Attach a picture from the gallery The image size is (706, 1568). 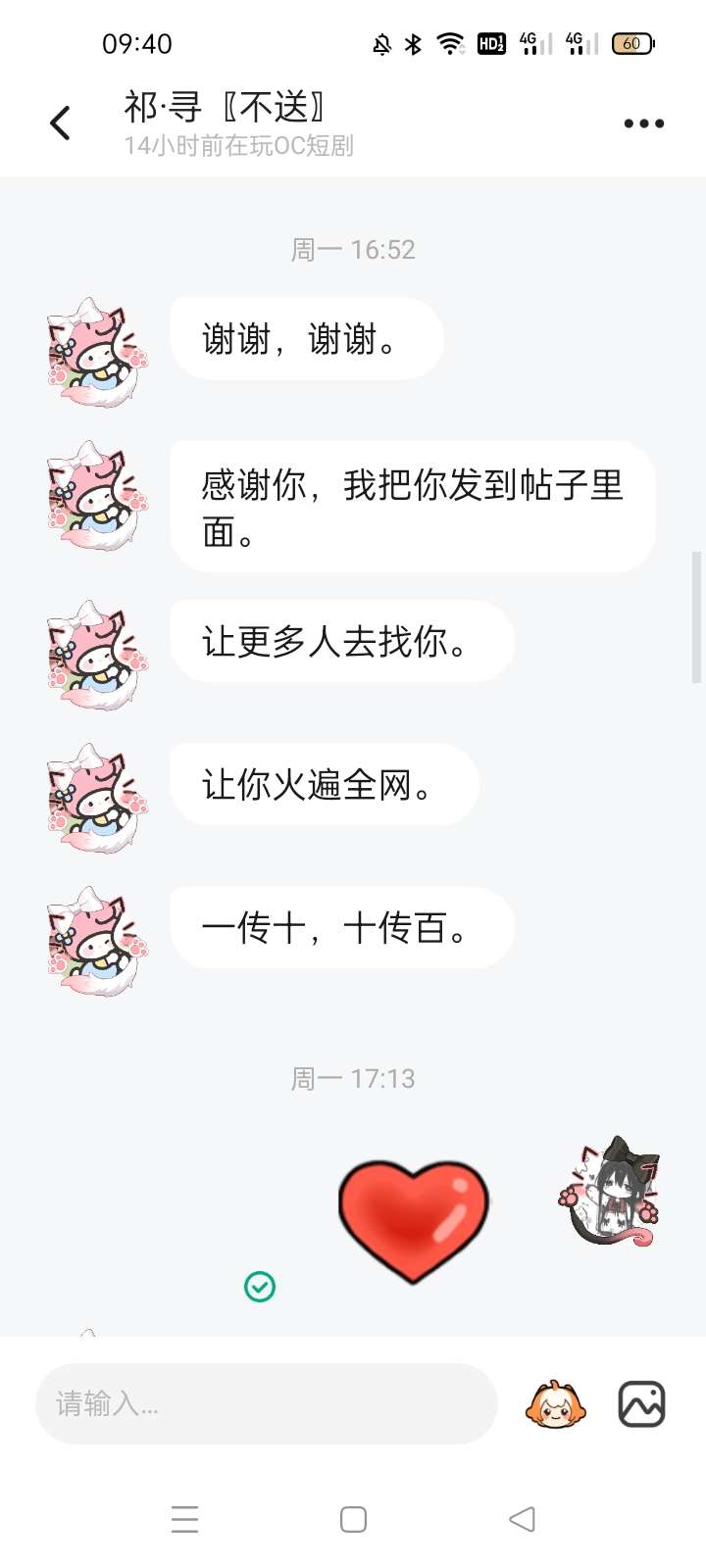click(641, 1404)
